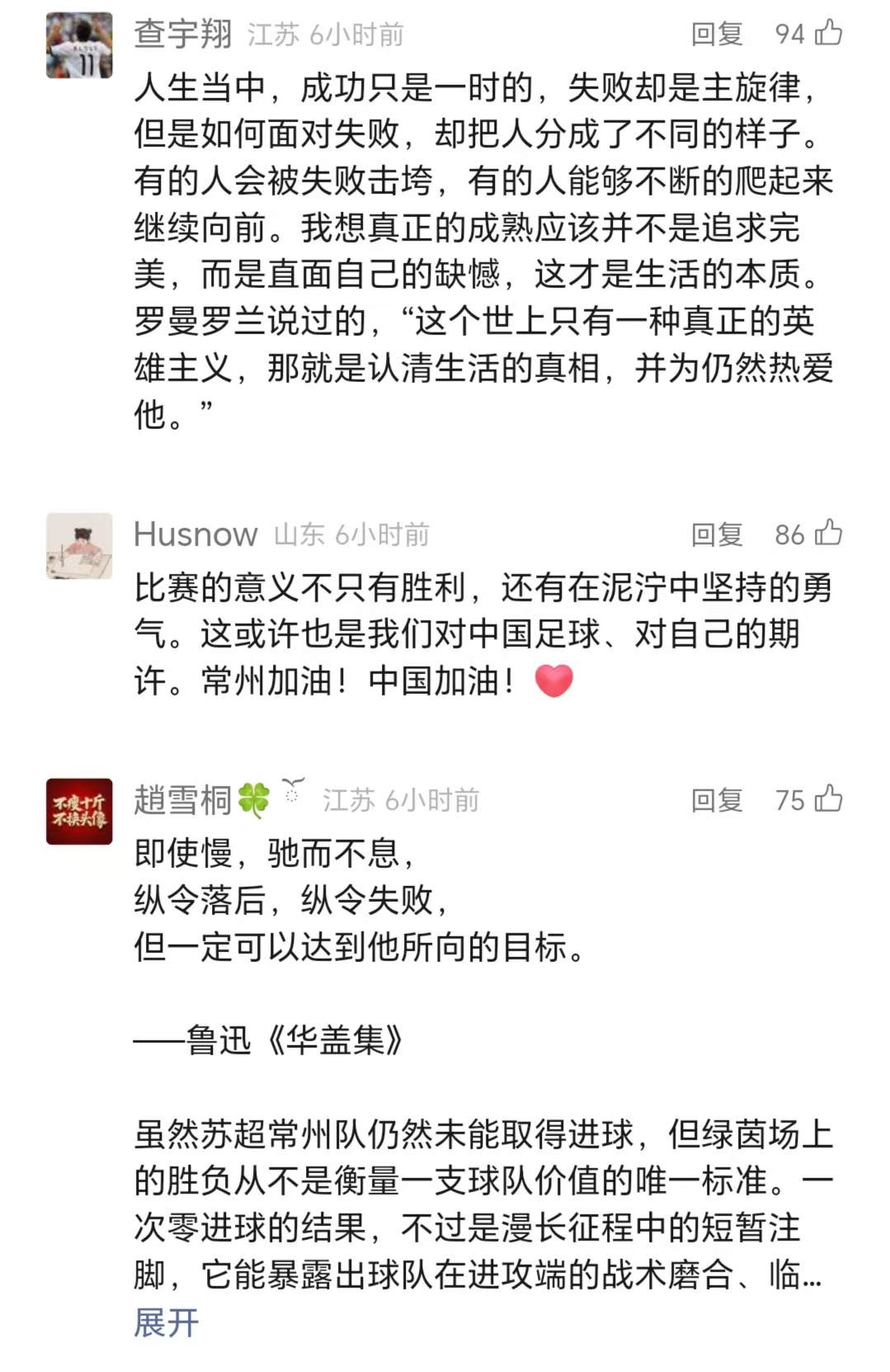Open the username Husnow

[x=195, y=535]
